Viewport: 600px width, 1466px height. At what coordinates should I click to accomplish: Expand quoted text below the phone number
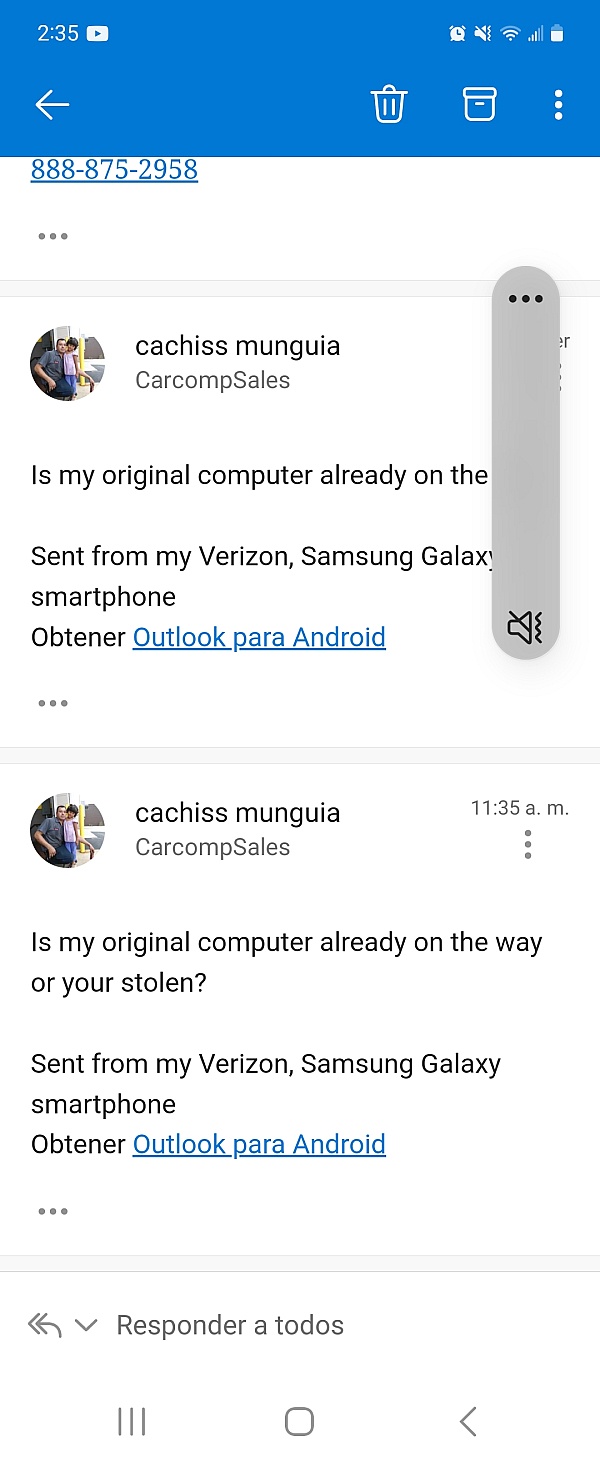coord(52,237)
